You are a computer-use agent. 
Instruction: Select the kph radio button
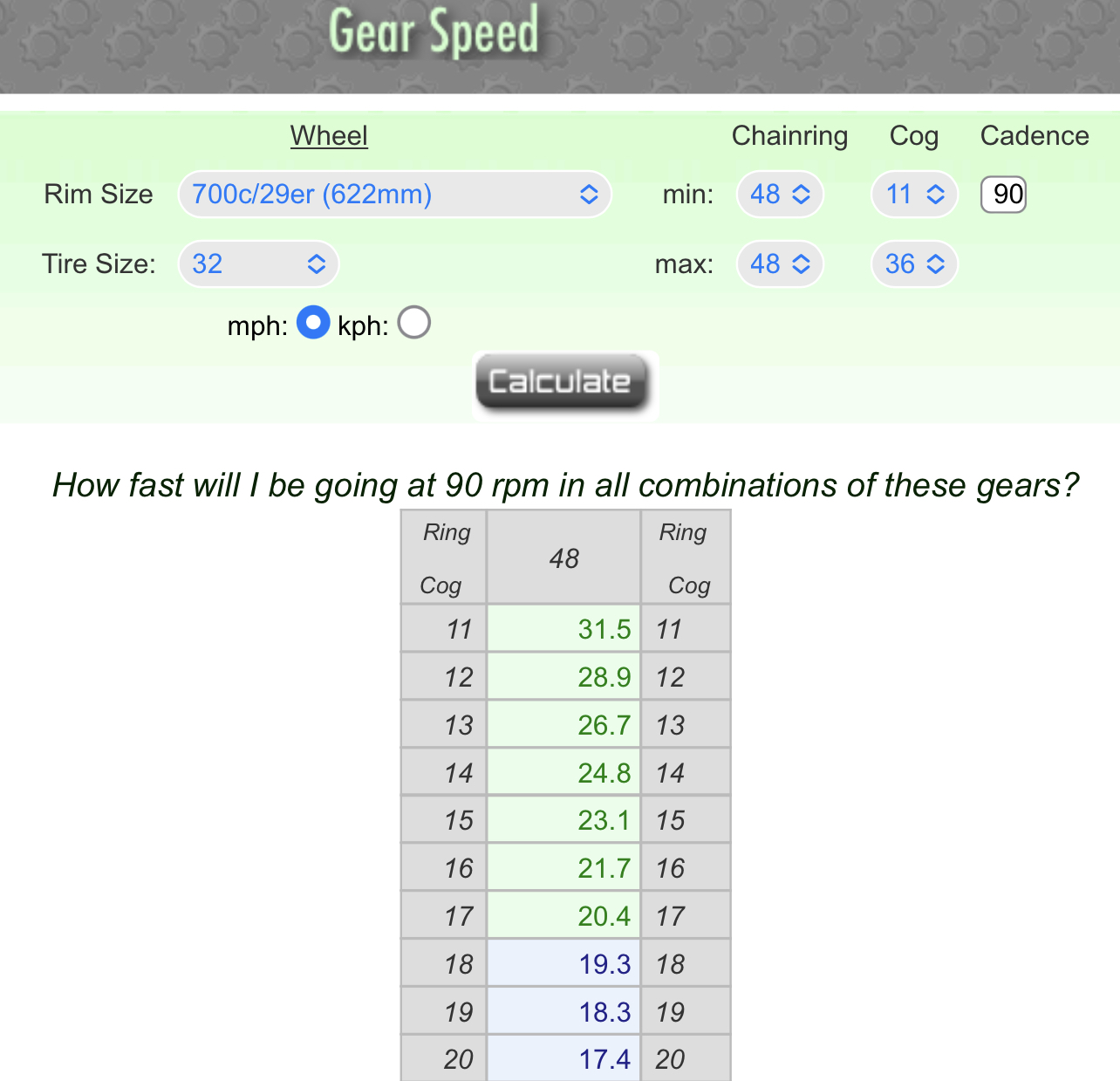coord(414,323)
